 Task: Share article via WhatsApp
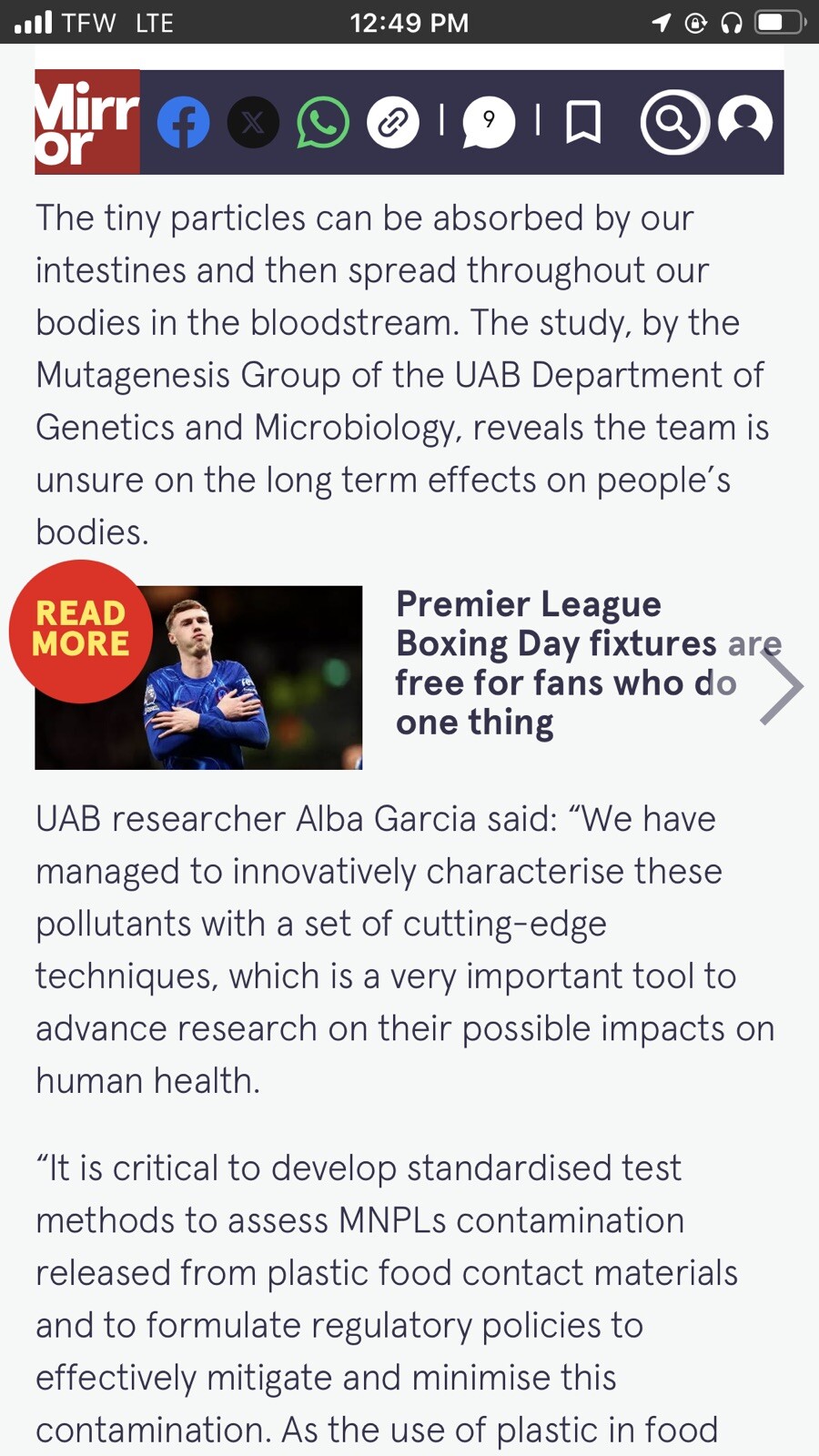click(323, 122)
